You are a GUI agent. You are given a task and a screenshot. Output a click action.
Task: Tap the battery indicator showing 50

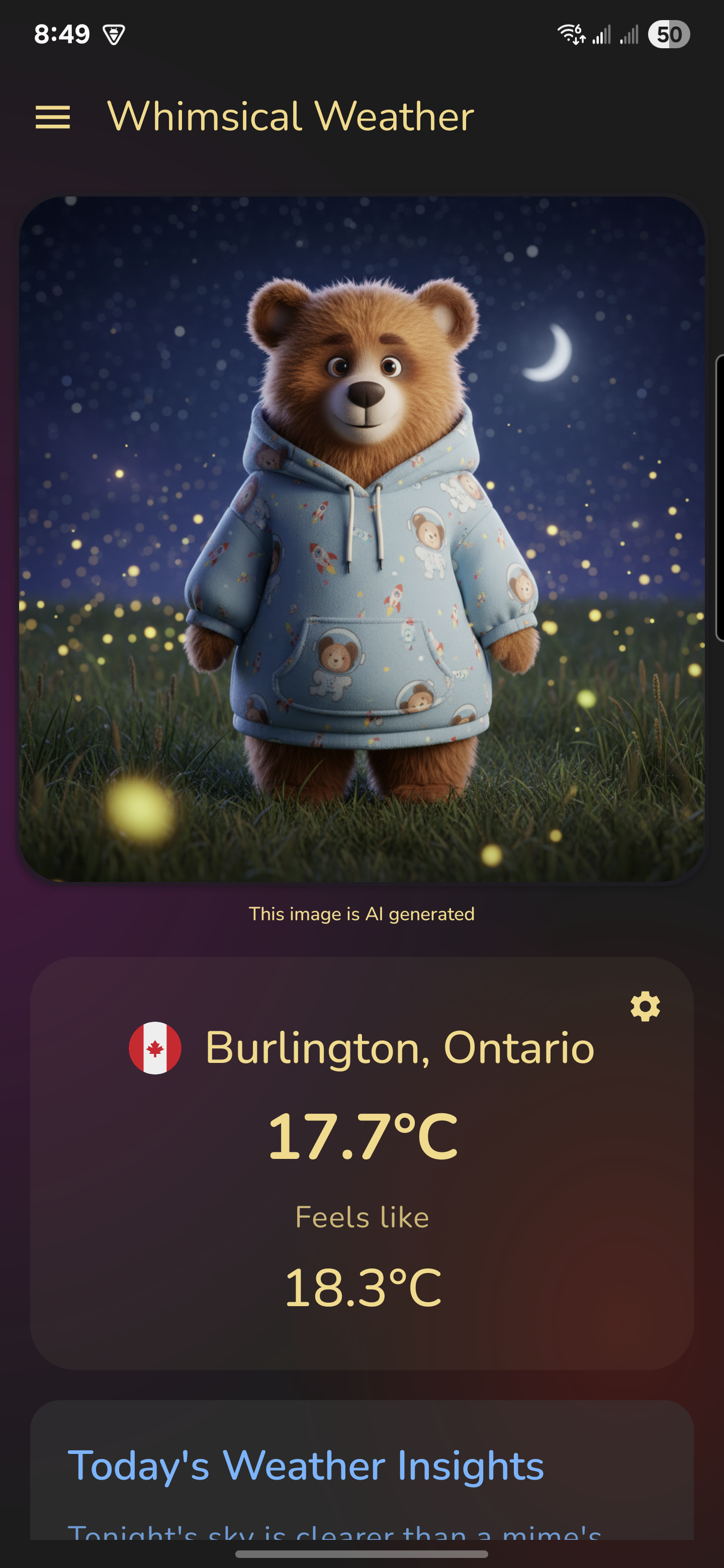coord(669,35)
